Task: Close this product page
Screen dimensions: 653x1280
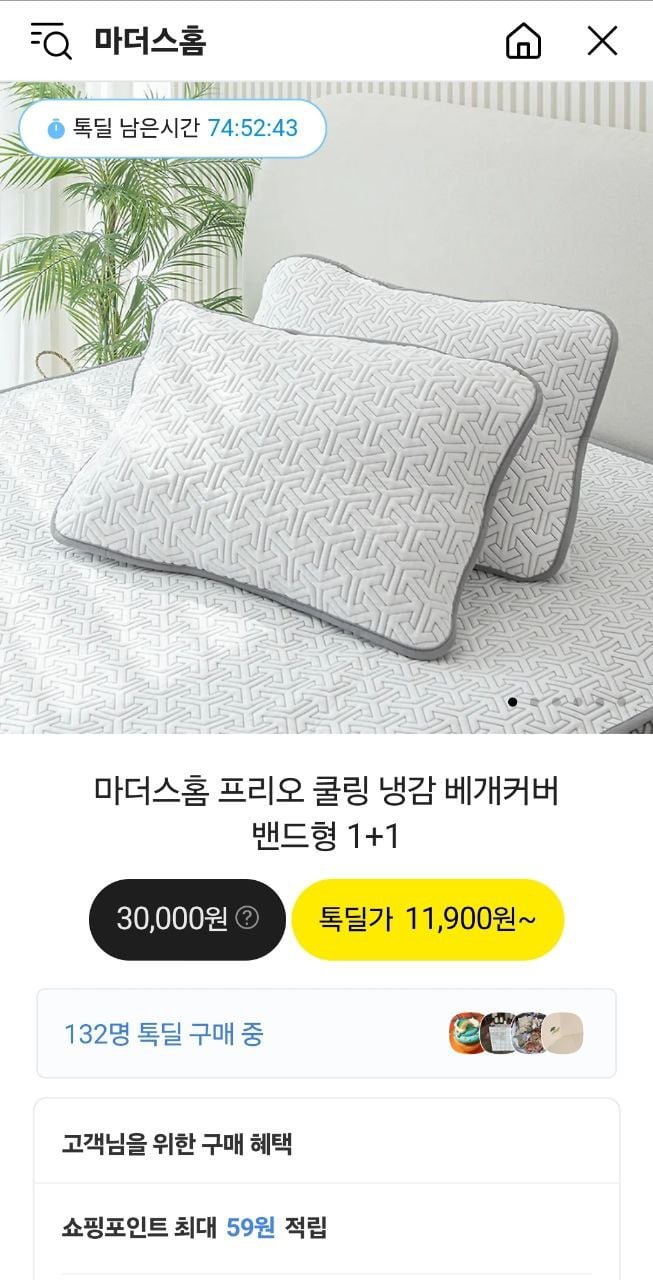Action: pos(602,41)
